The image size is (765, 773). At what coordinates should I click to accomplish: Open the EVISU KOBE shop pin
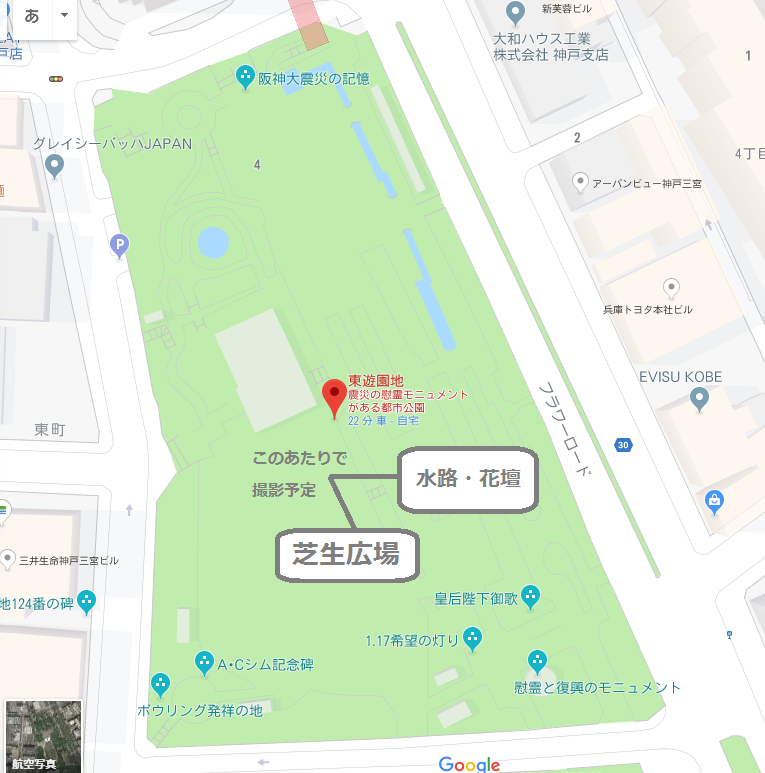click(701, 399)
